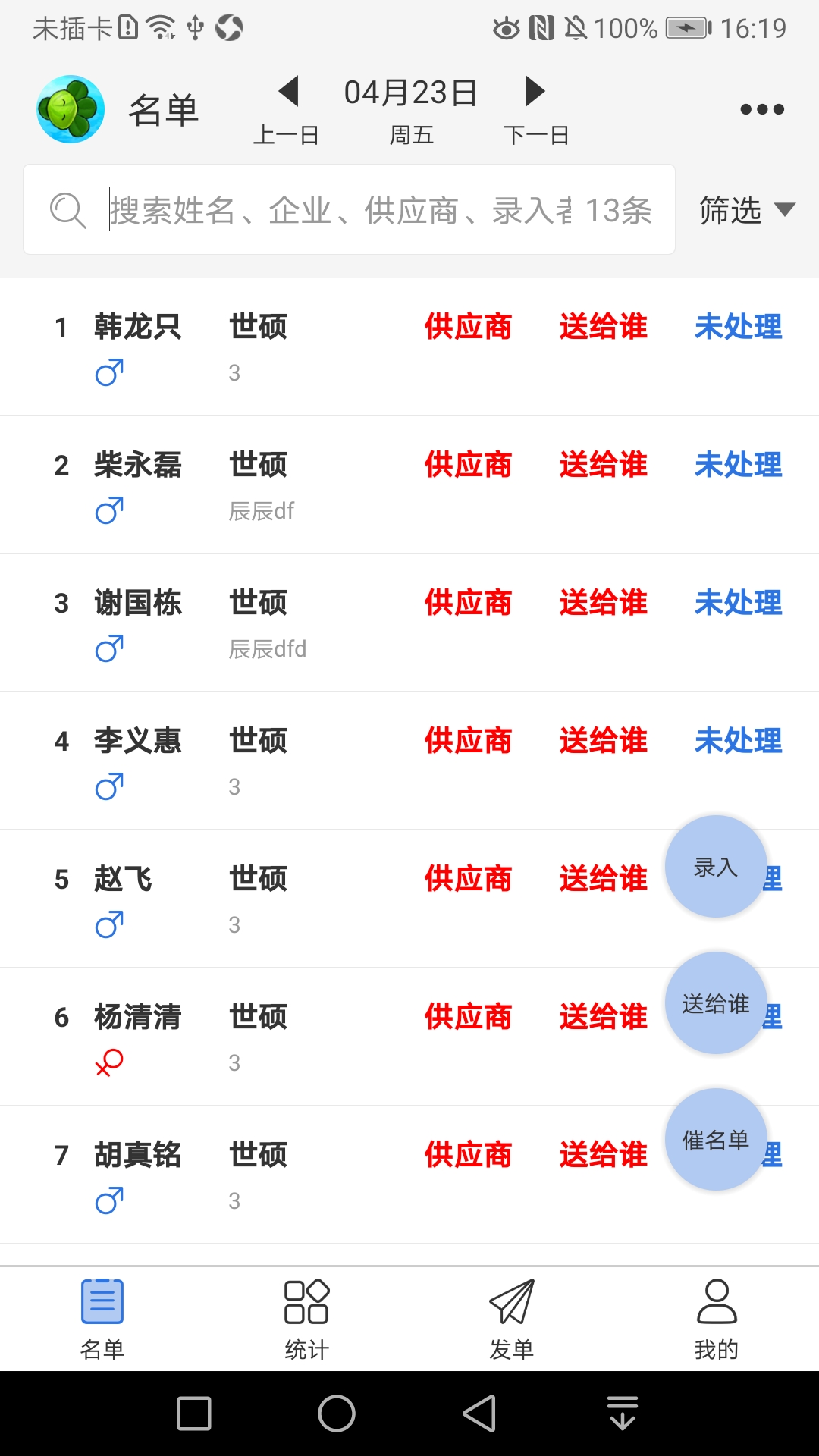Go to previous day via 上一日 arrow
This screenshot has height=1456, width=819.
click(x=287, y=92)
